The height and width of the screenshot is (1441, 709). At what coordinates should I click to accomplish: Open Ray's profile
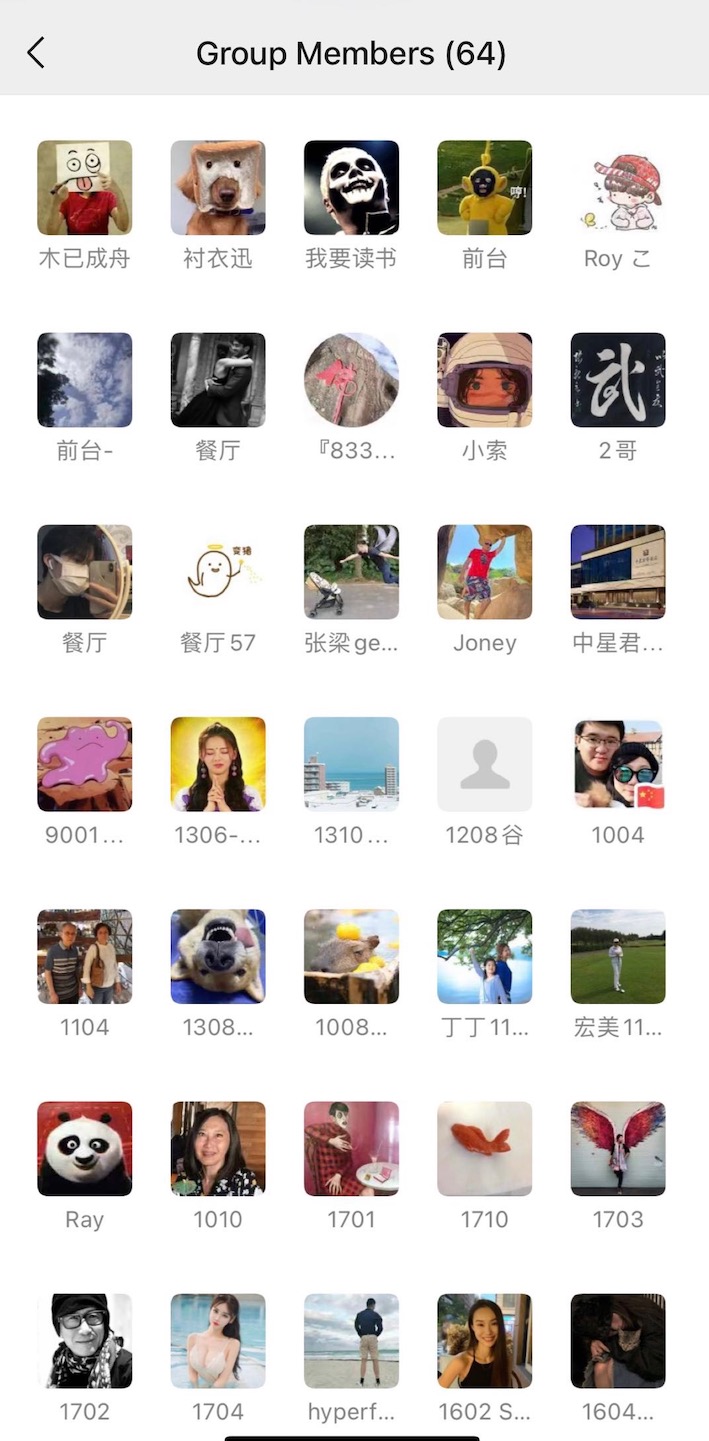pyautogui.click(x=84, y=1148)
